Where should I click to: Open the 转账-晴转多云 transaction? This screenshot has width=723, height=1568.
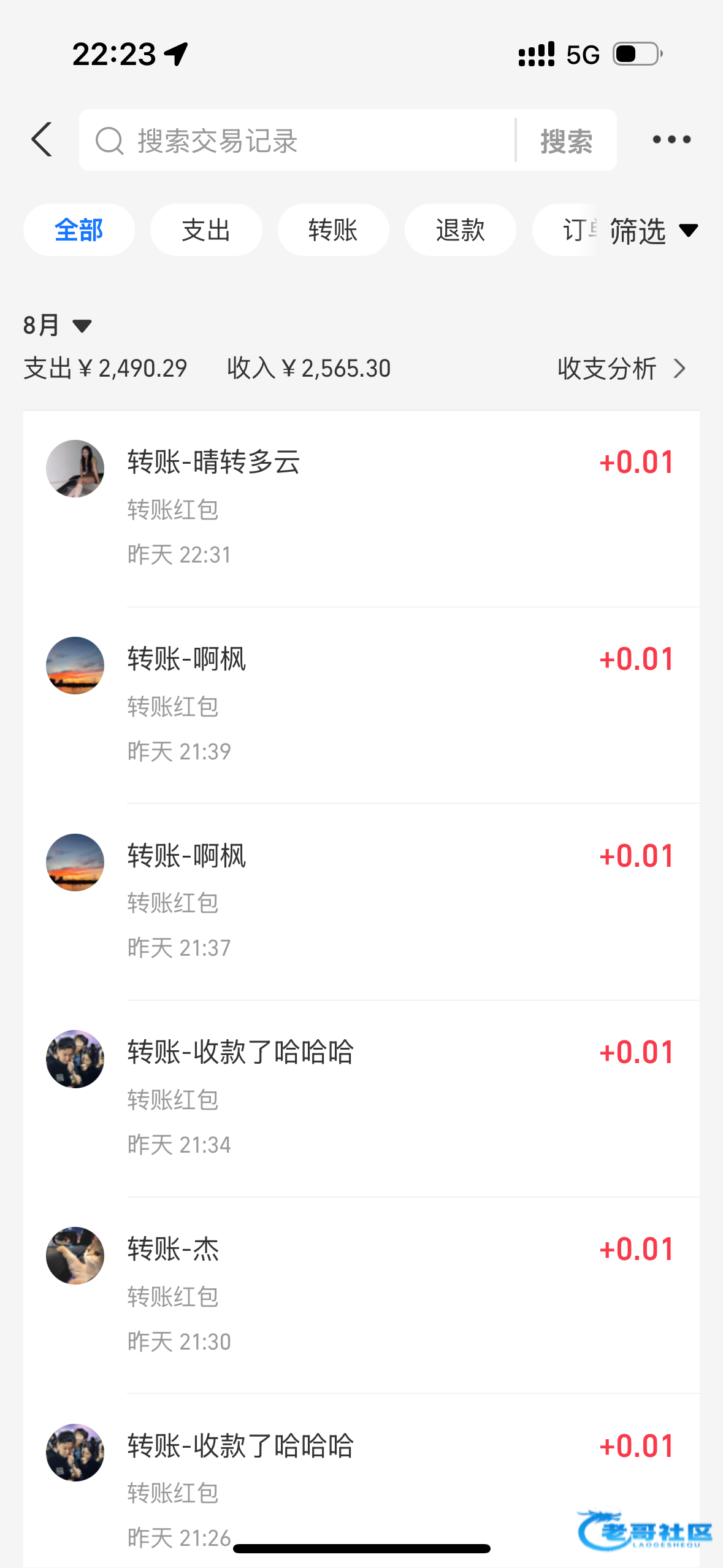(x=361, y=508)
